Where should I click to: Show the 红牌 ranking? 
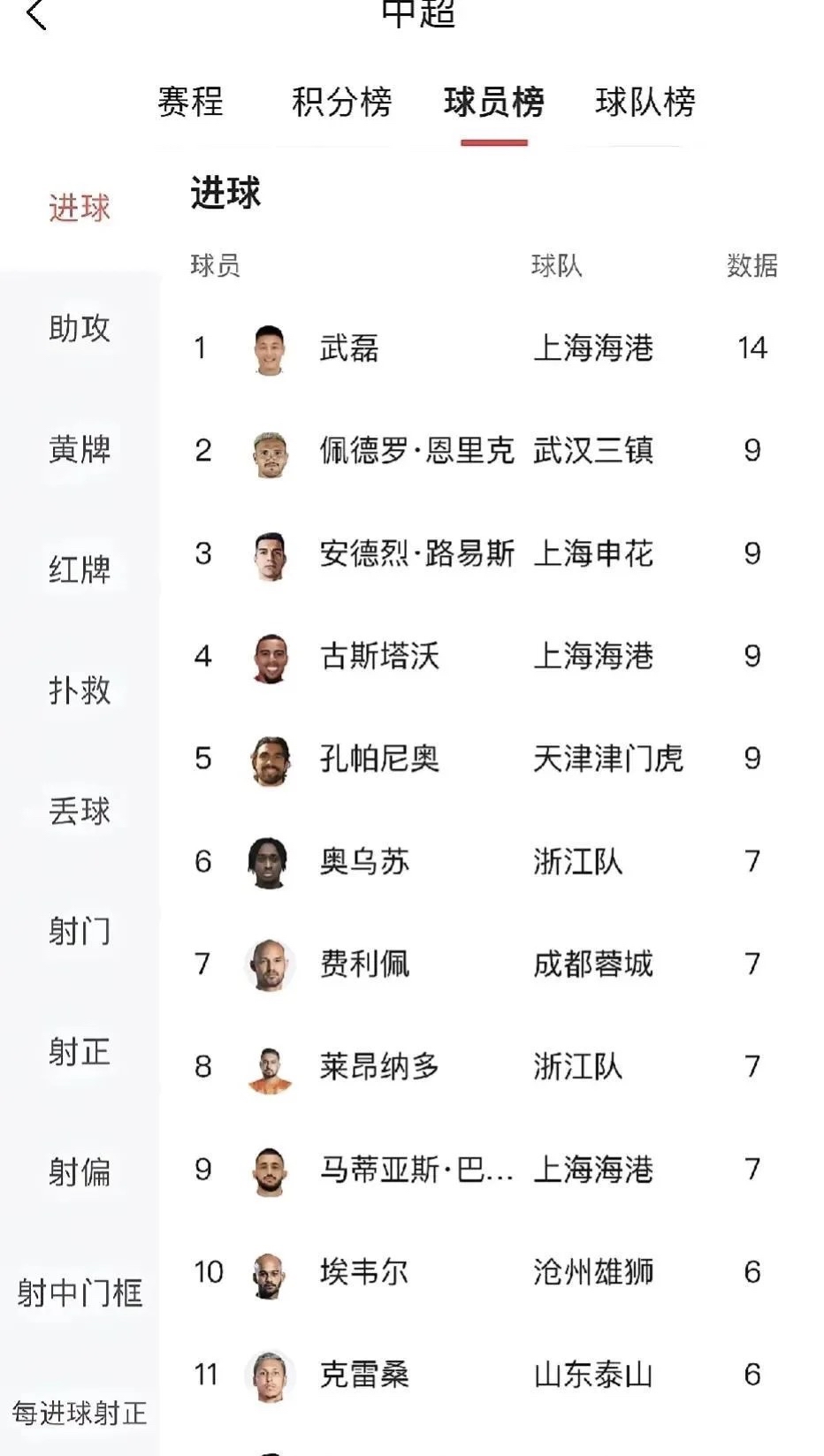tap(80, 569)
